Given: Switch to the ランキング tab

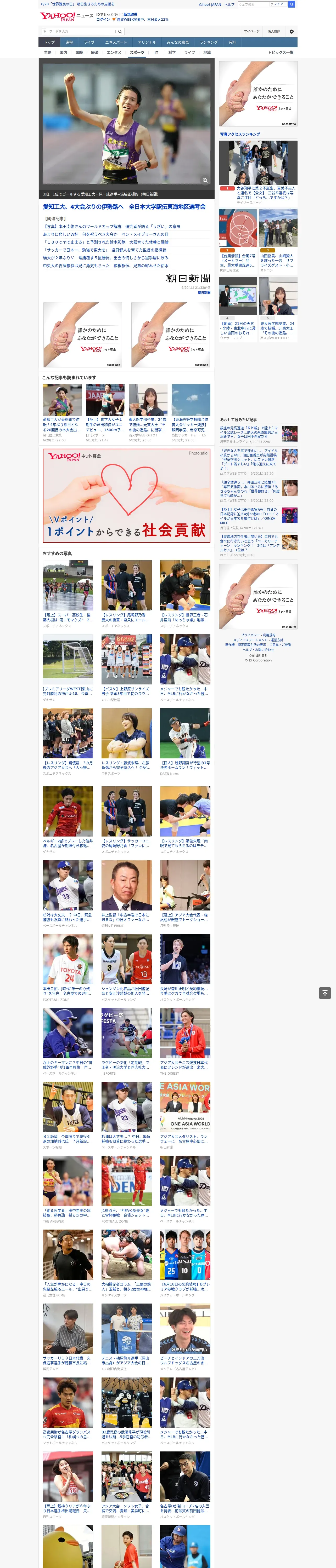Looking at the screenshot, I should point(209,43).
